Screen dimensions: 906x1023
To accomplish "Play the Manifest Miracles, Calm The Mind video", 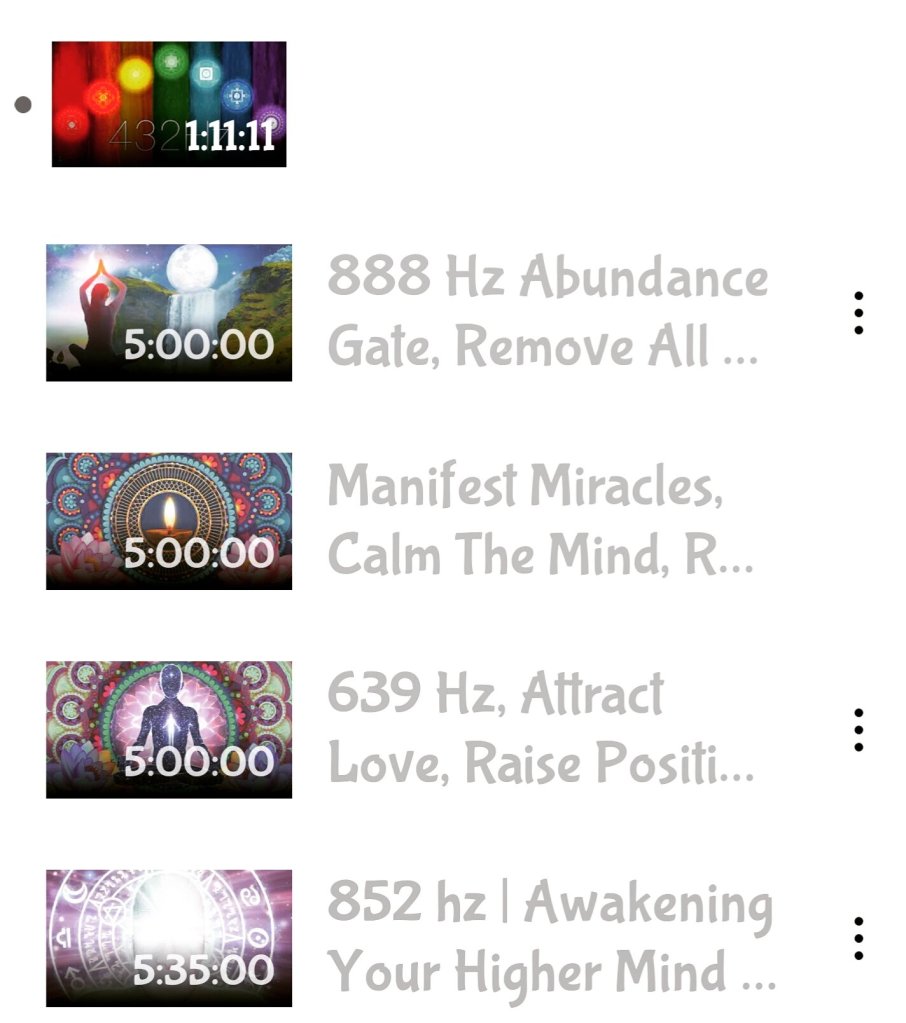I will pos(169,521).
